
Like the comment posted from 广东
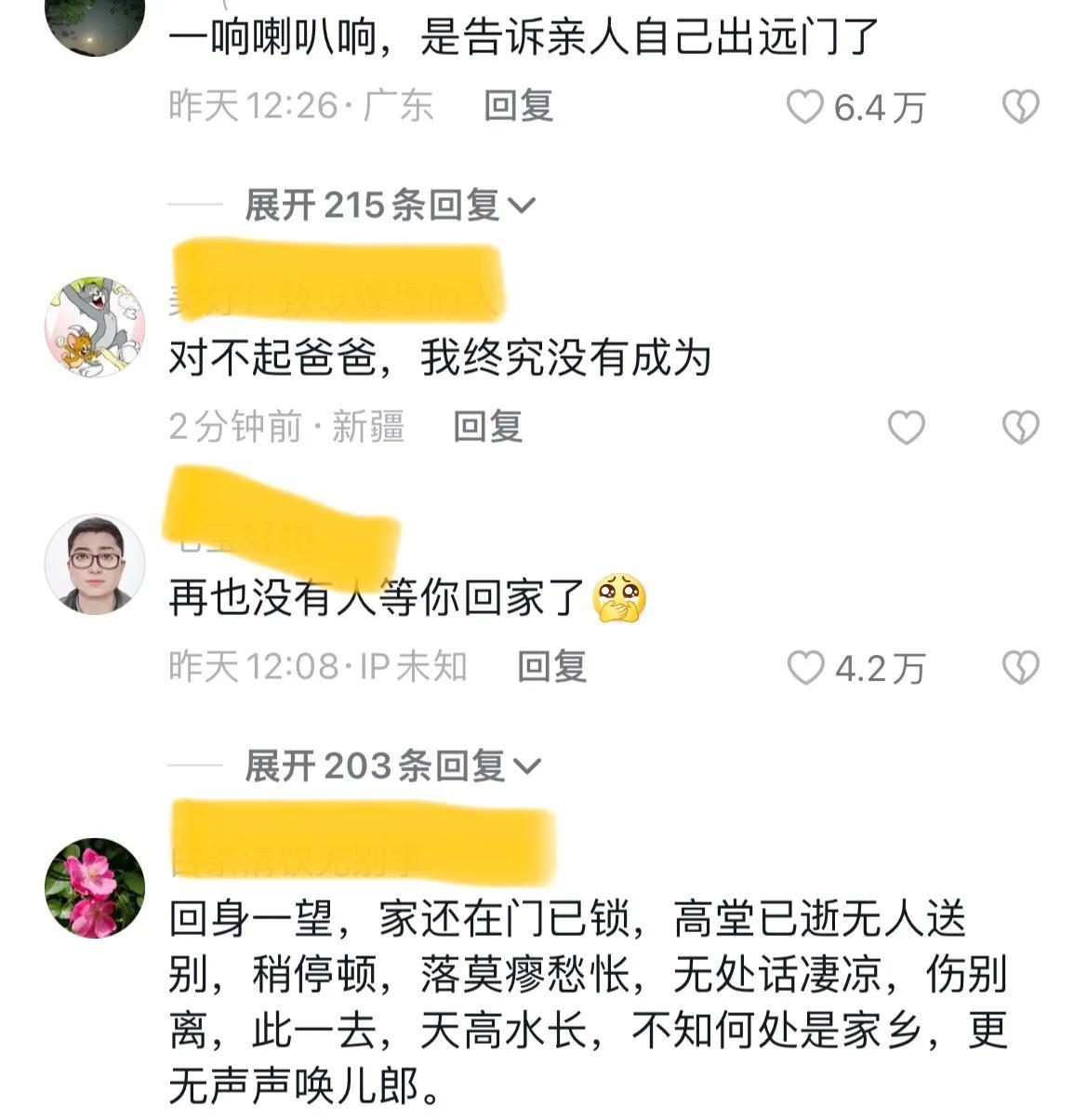click(805, 108)
